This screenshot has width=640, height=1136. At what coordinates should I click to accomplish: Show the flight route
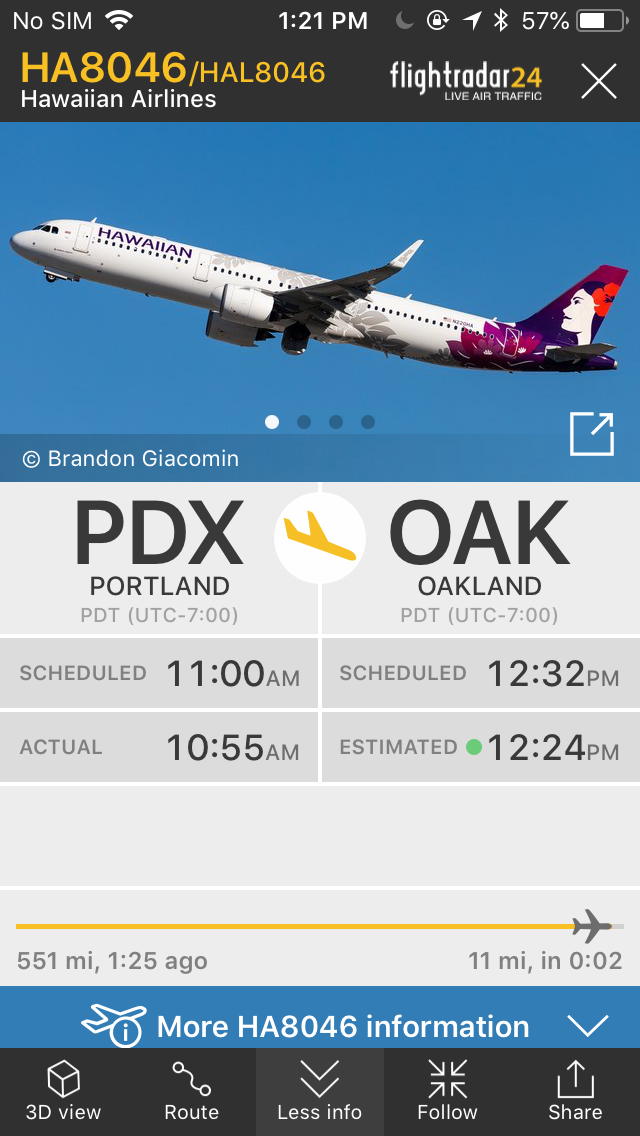(x=191, y=1092)
